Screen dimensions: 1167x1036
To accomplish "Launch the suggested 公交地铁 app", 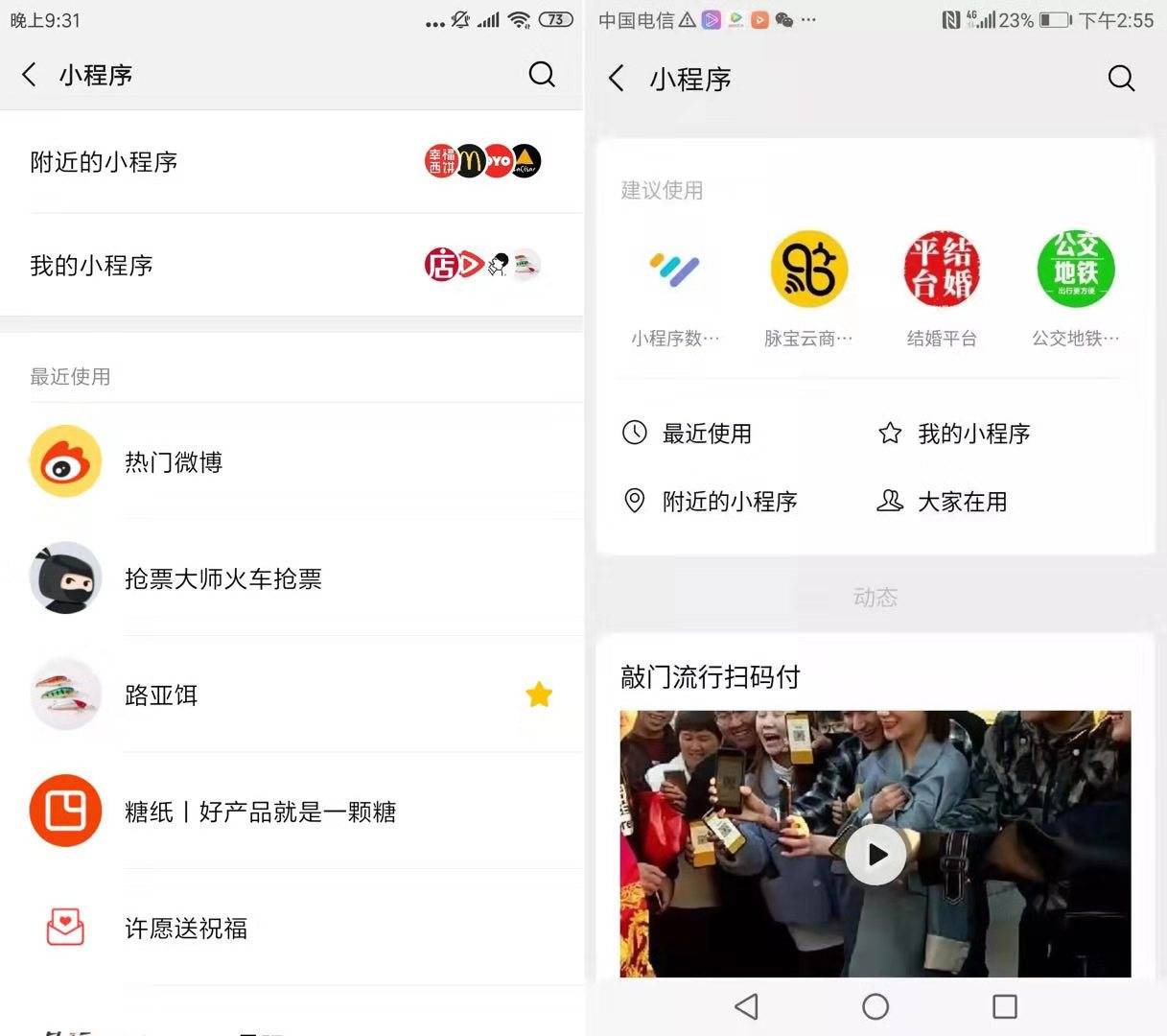I will 1075,270.
